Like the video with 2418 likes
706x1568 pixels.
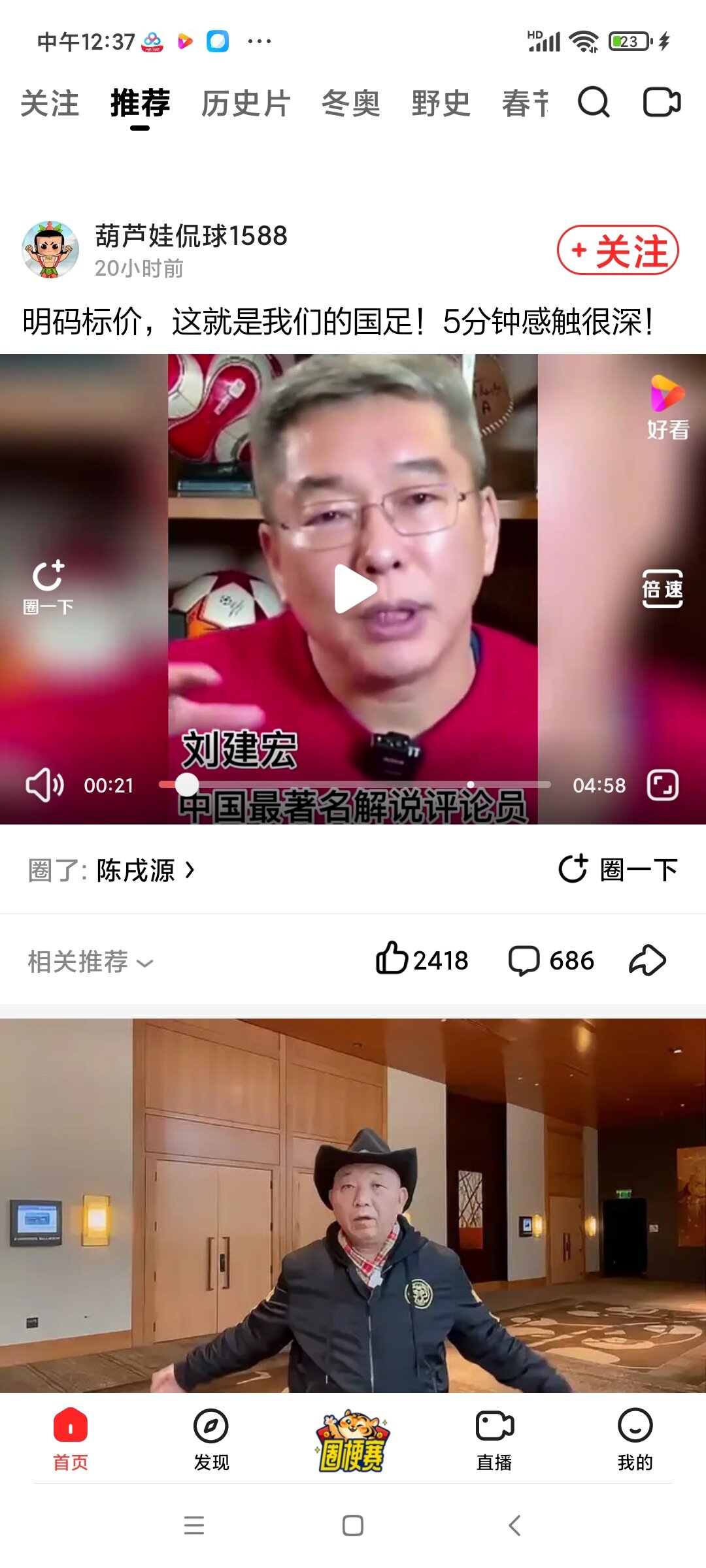pyautogui.click(x=422, y=960)
